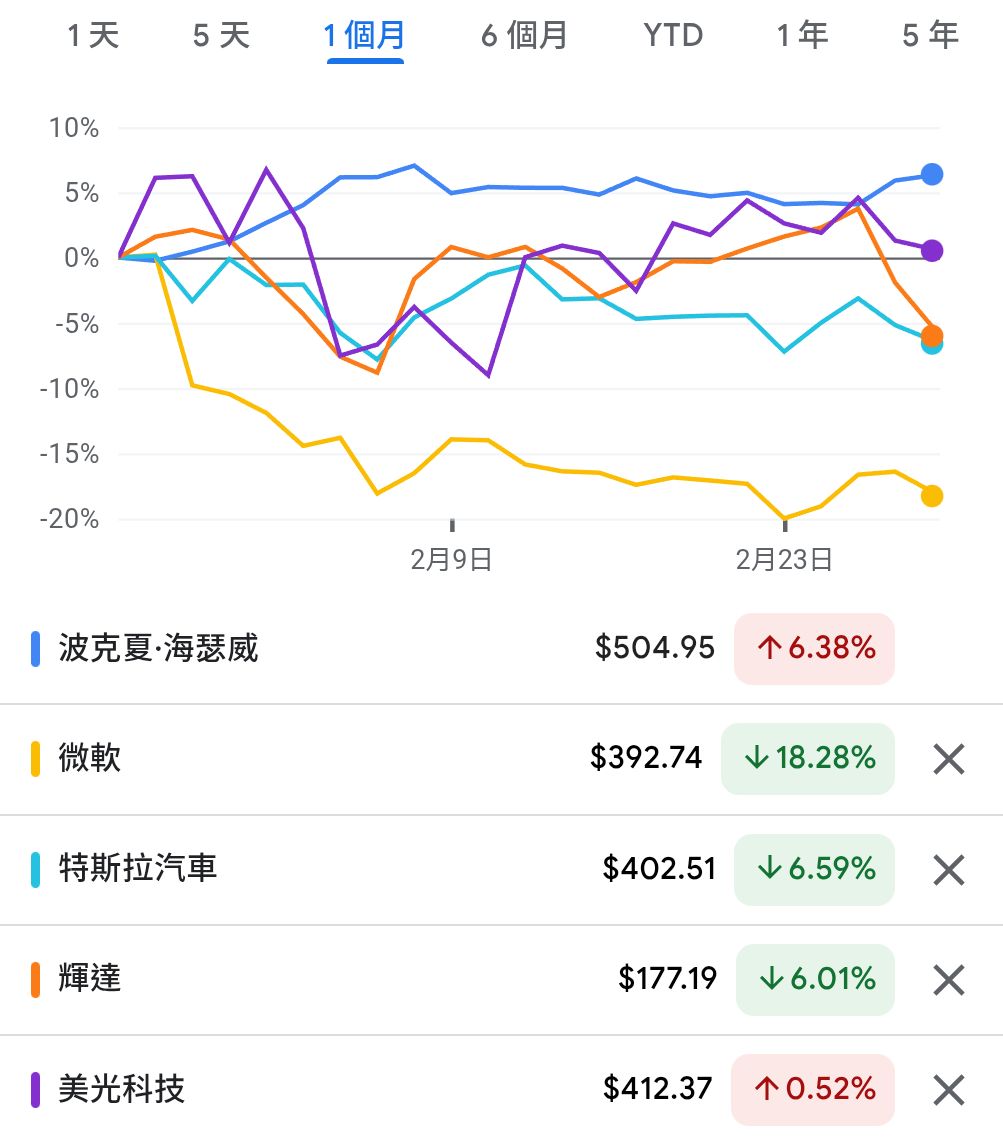
Task: Remove 美光科技 from the comparison chart
Action: [946, 1090]
